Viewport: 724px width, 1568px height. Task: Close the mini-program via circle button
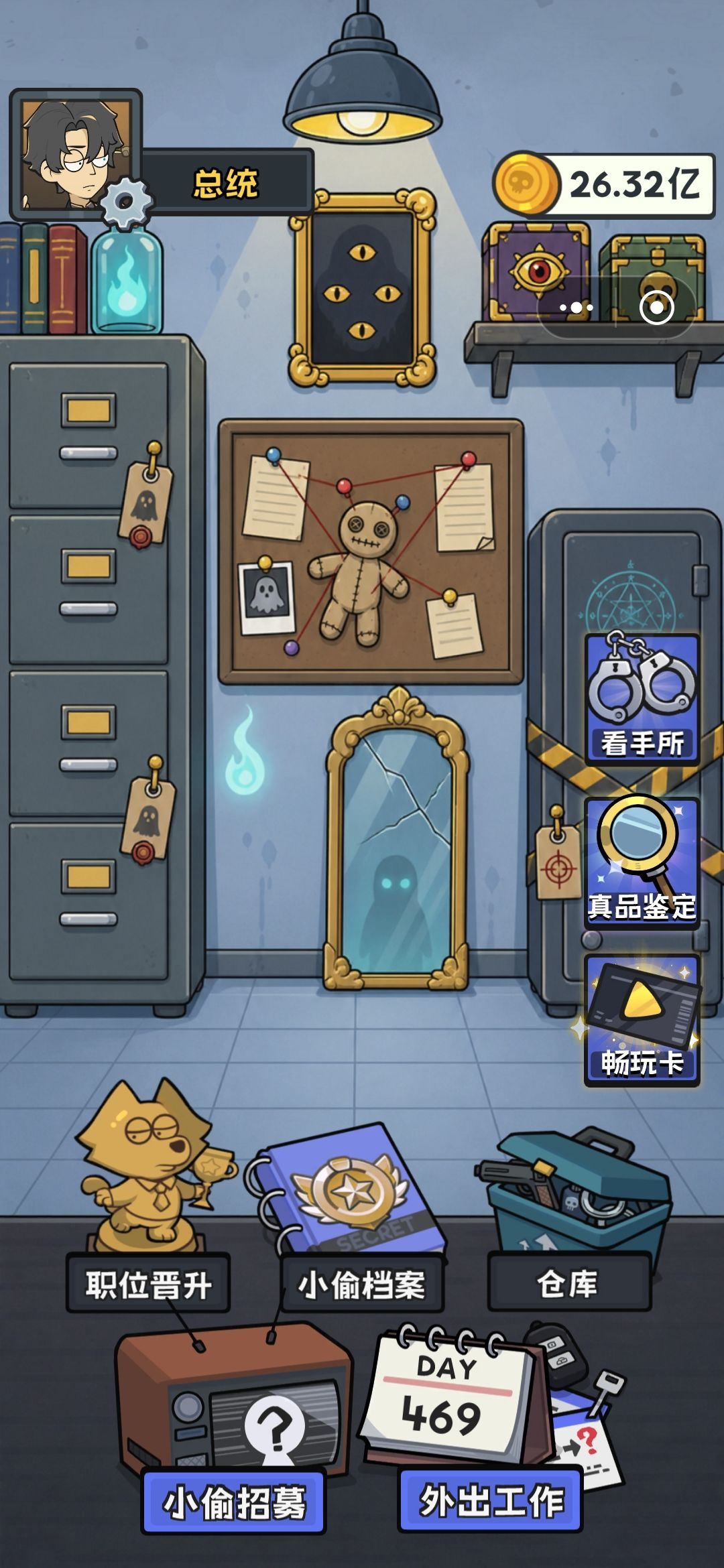pos(656,308)
